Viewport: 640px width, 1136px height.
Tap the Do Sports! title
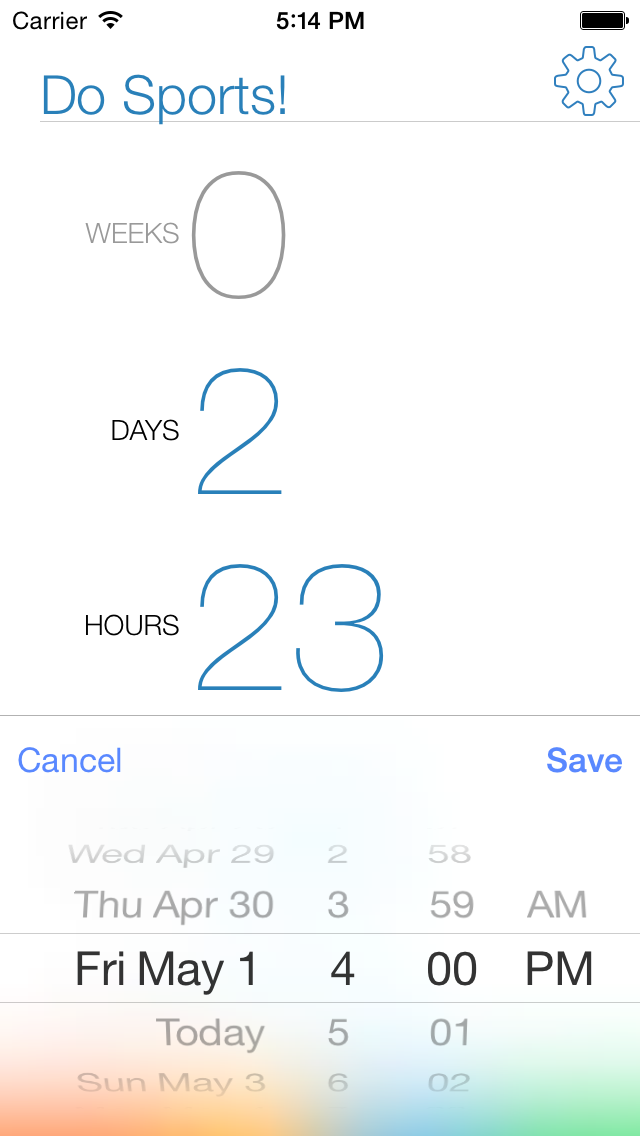(x=165, y=95)
